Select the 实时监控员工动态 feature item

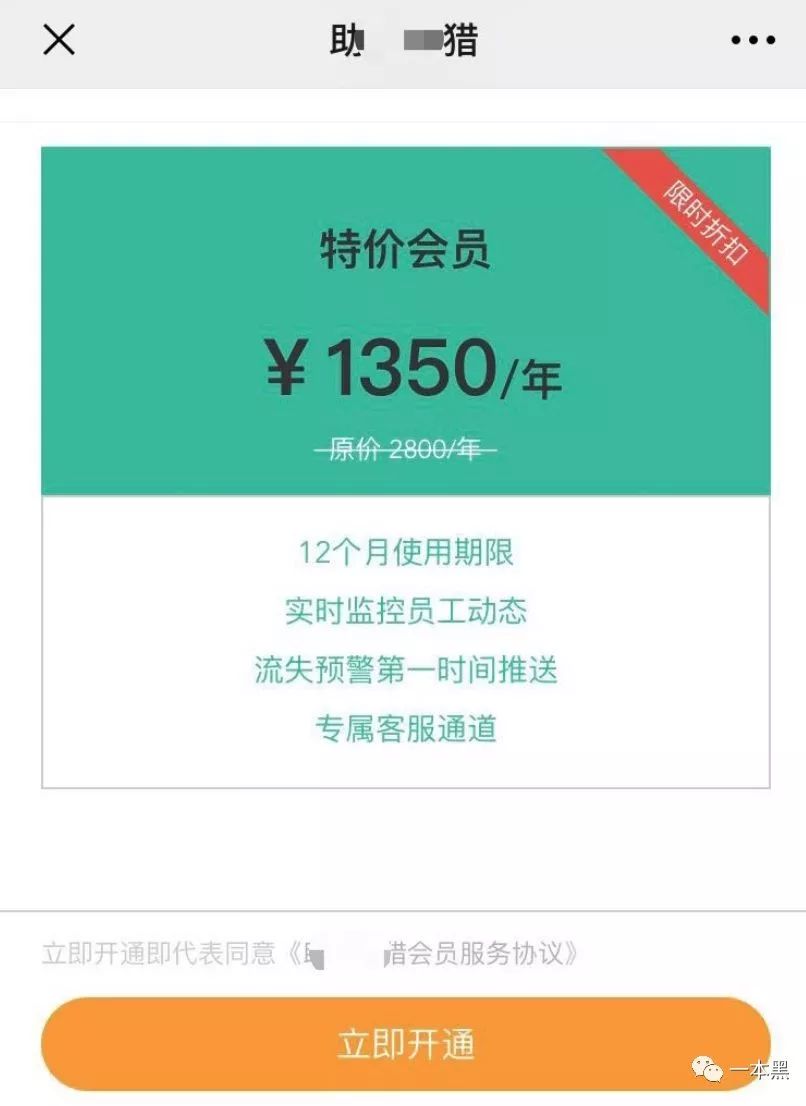pyautogui.click(x=403, y=611)
